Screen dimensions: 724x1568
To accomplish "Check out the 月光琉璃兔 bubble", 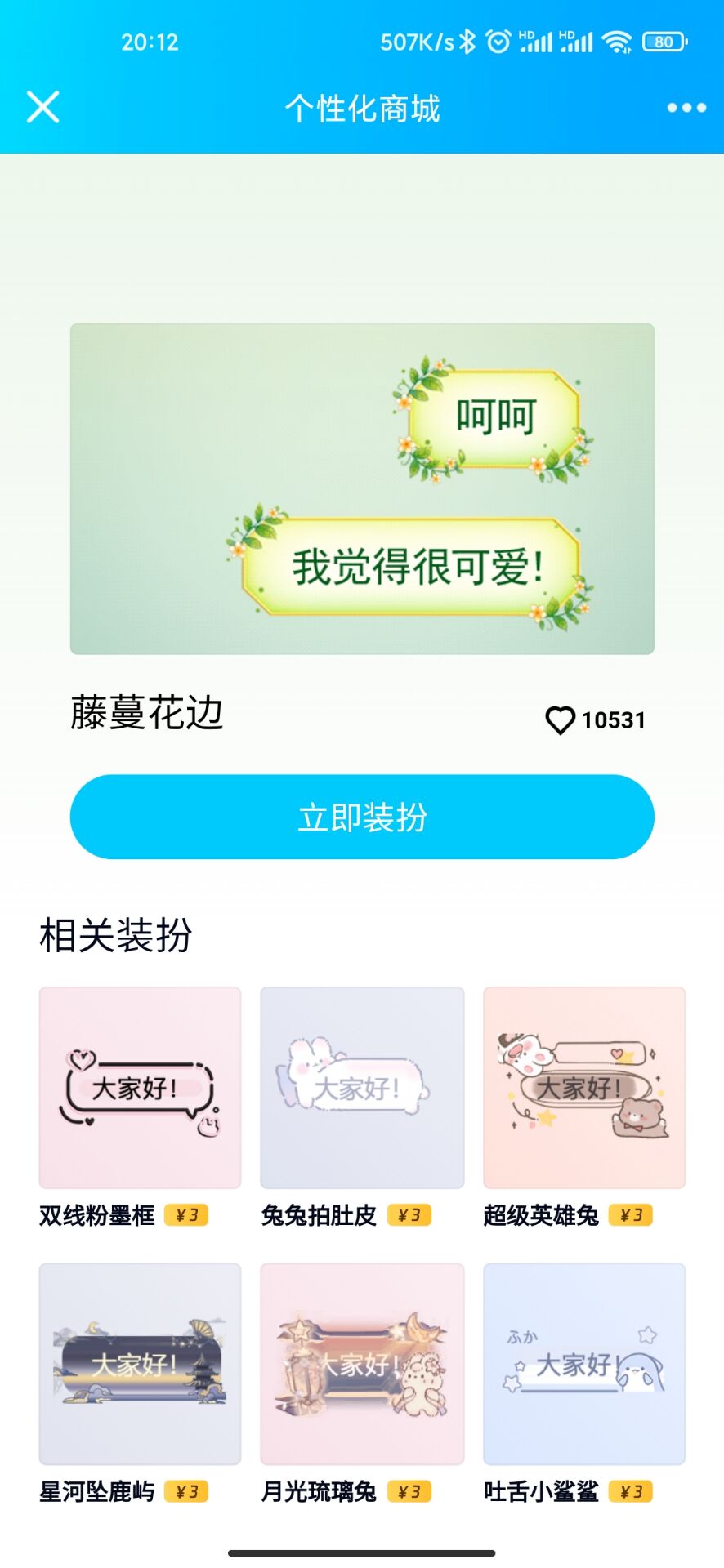I will click(362, 1364).
